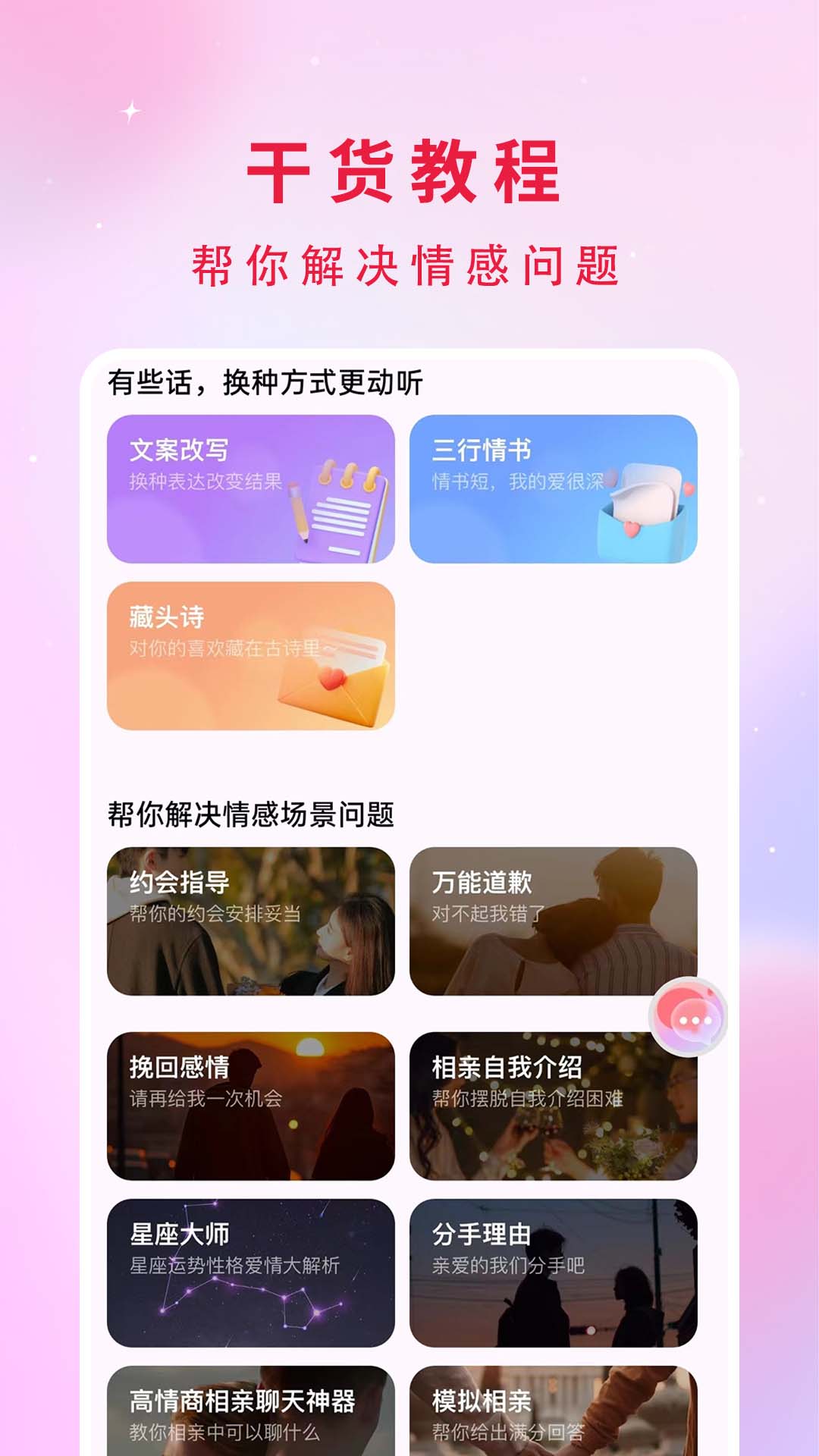Open the 挽回感情 relationship recovery tool
Viewport: 819px width, 1456px height.
[x=250, y=1107]
